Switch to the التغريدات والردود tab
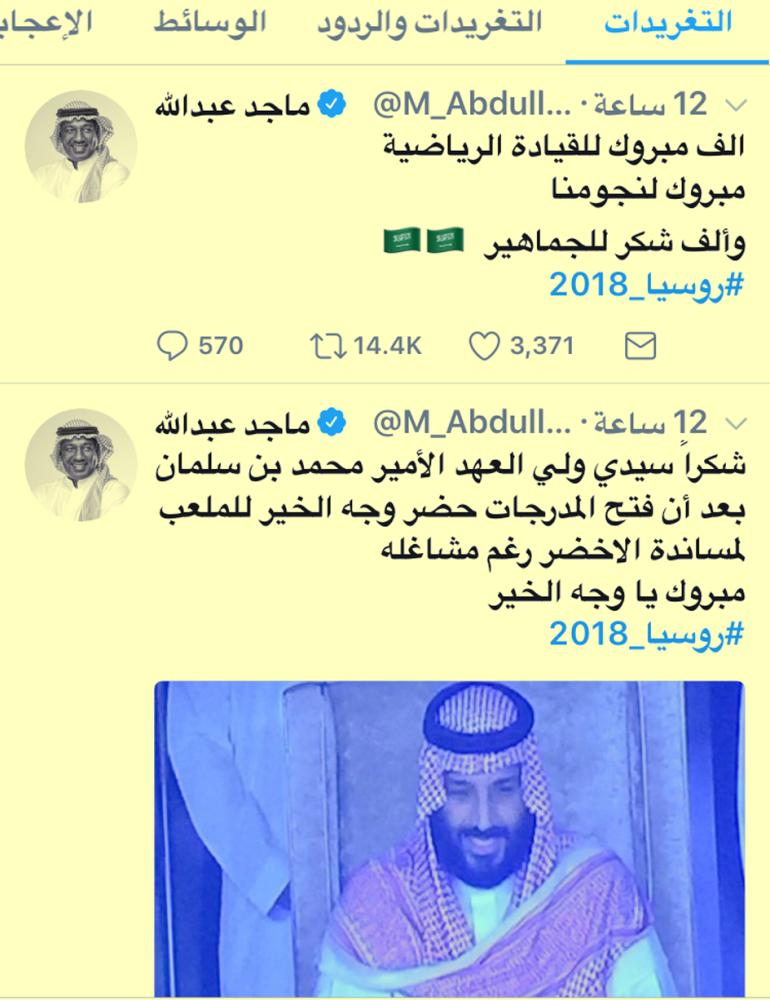Viewport: 770px width, 1000px height. [x=429, y=22]
